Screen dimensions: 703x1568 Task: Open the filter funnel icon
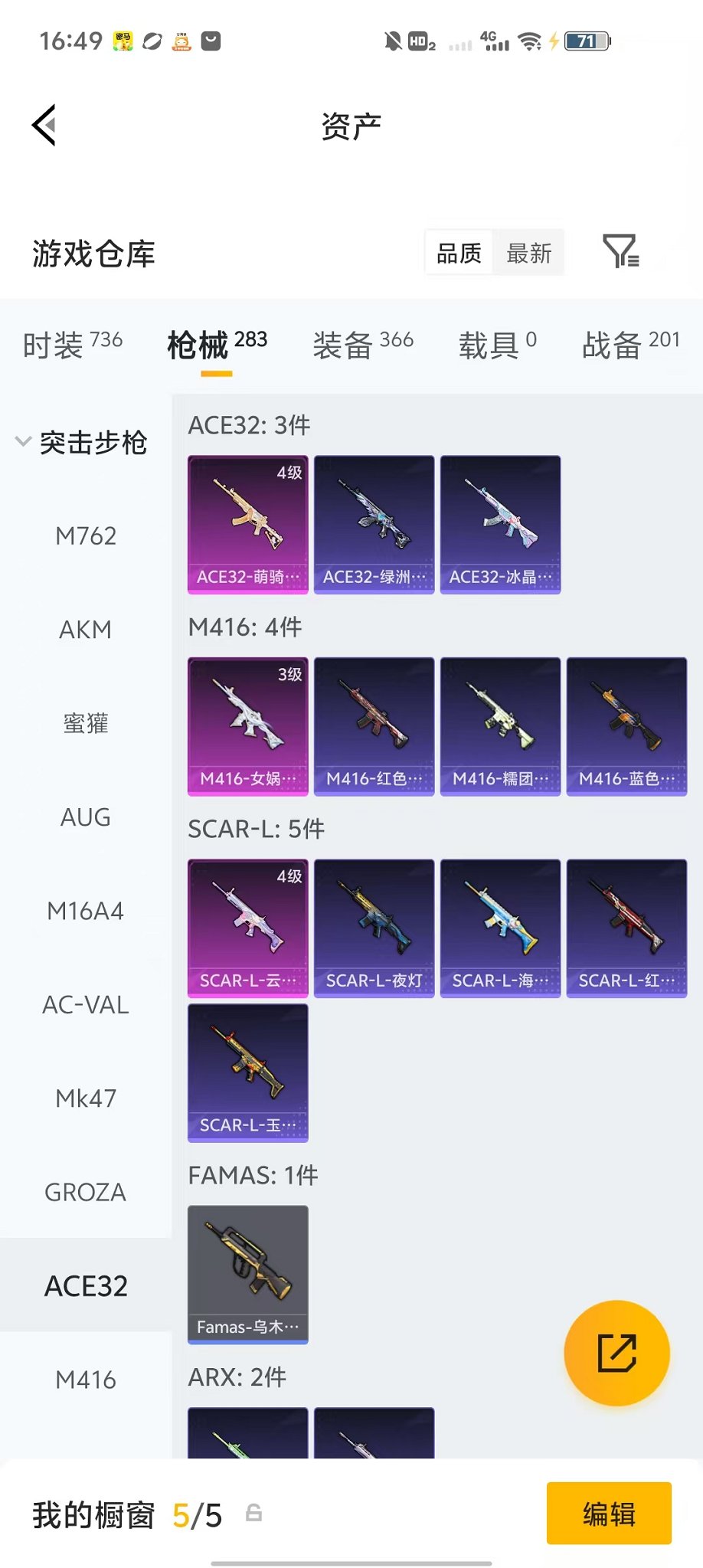621,251
